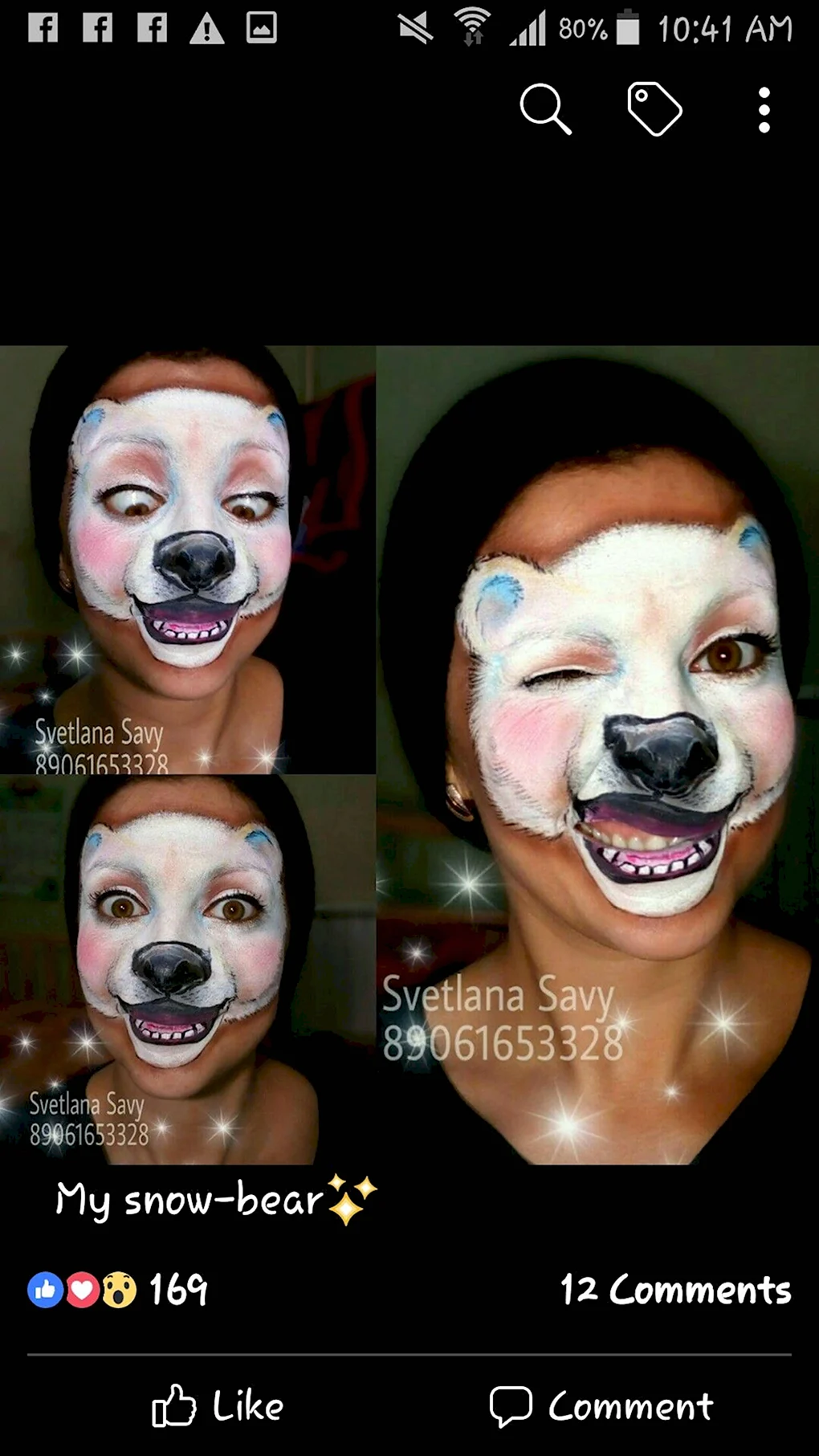819x1456 pixels.
Task: Open the three-dot overflow menu
Action: tap(764, 110)
